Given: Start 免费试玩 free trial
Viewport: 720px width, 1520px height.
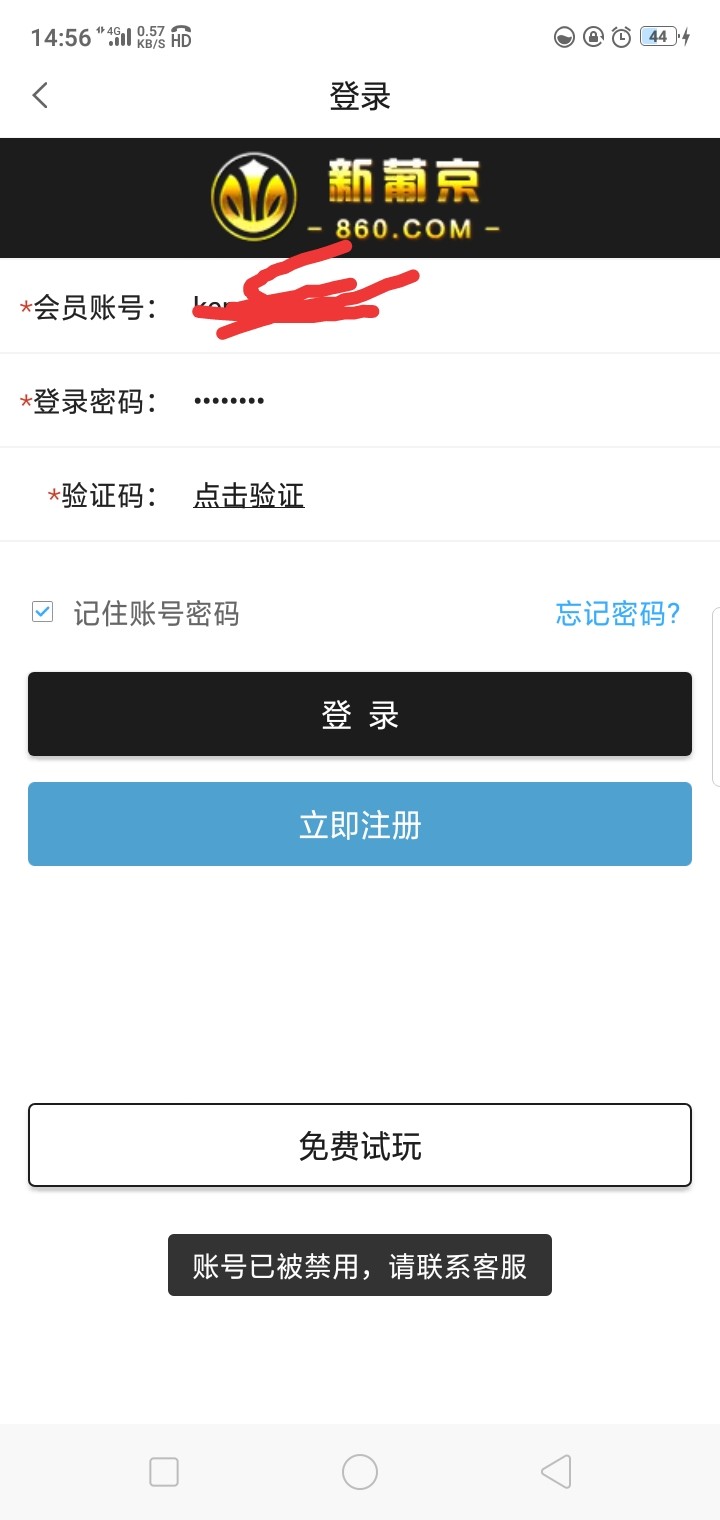Looking at the screenshot, I should tap(360, 1145).
